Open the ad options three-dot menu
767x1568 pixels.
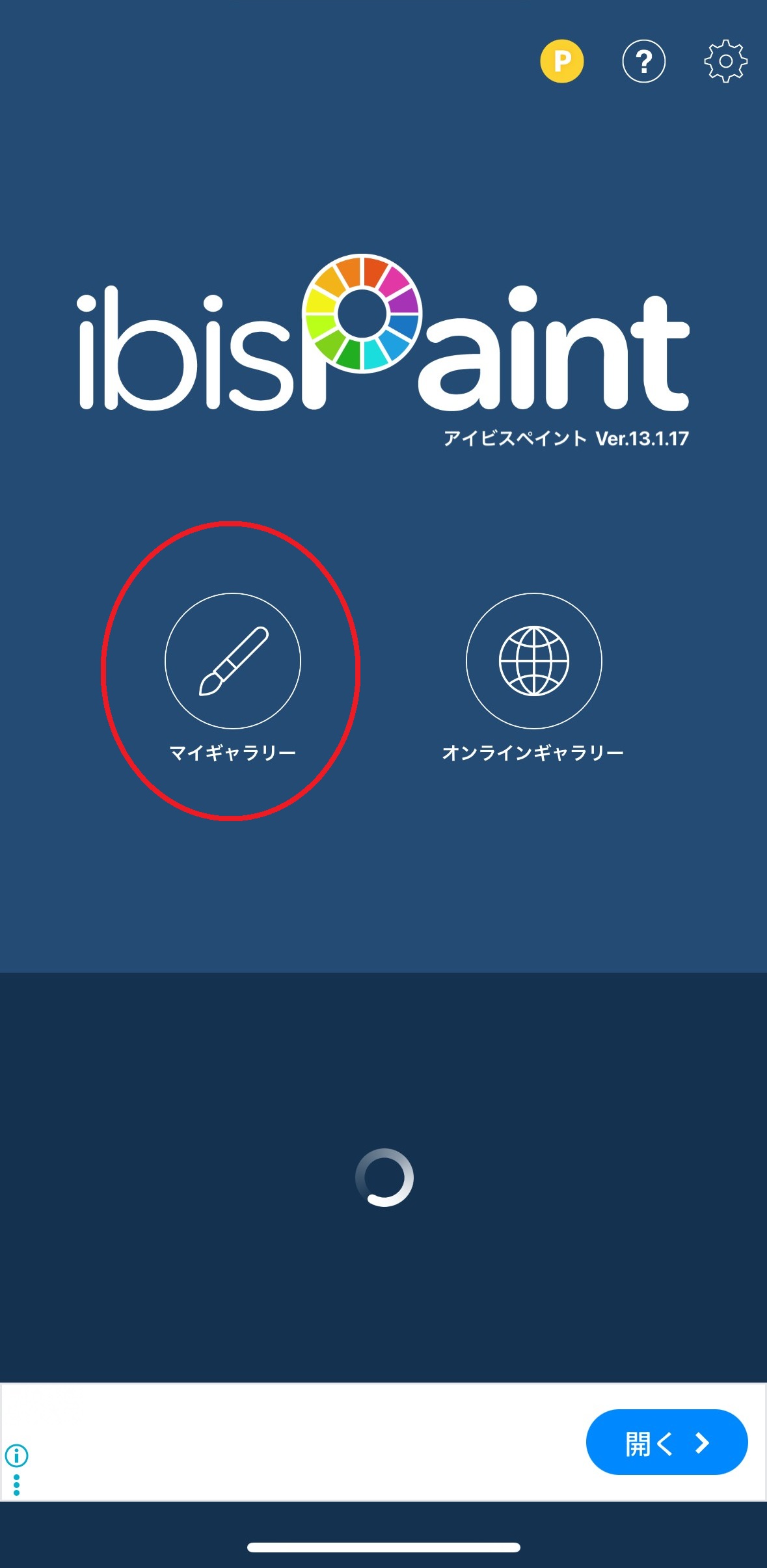(17, 1485)
